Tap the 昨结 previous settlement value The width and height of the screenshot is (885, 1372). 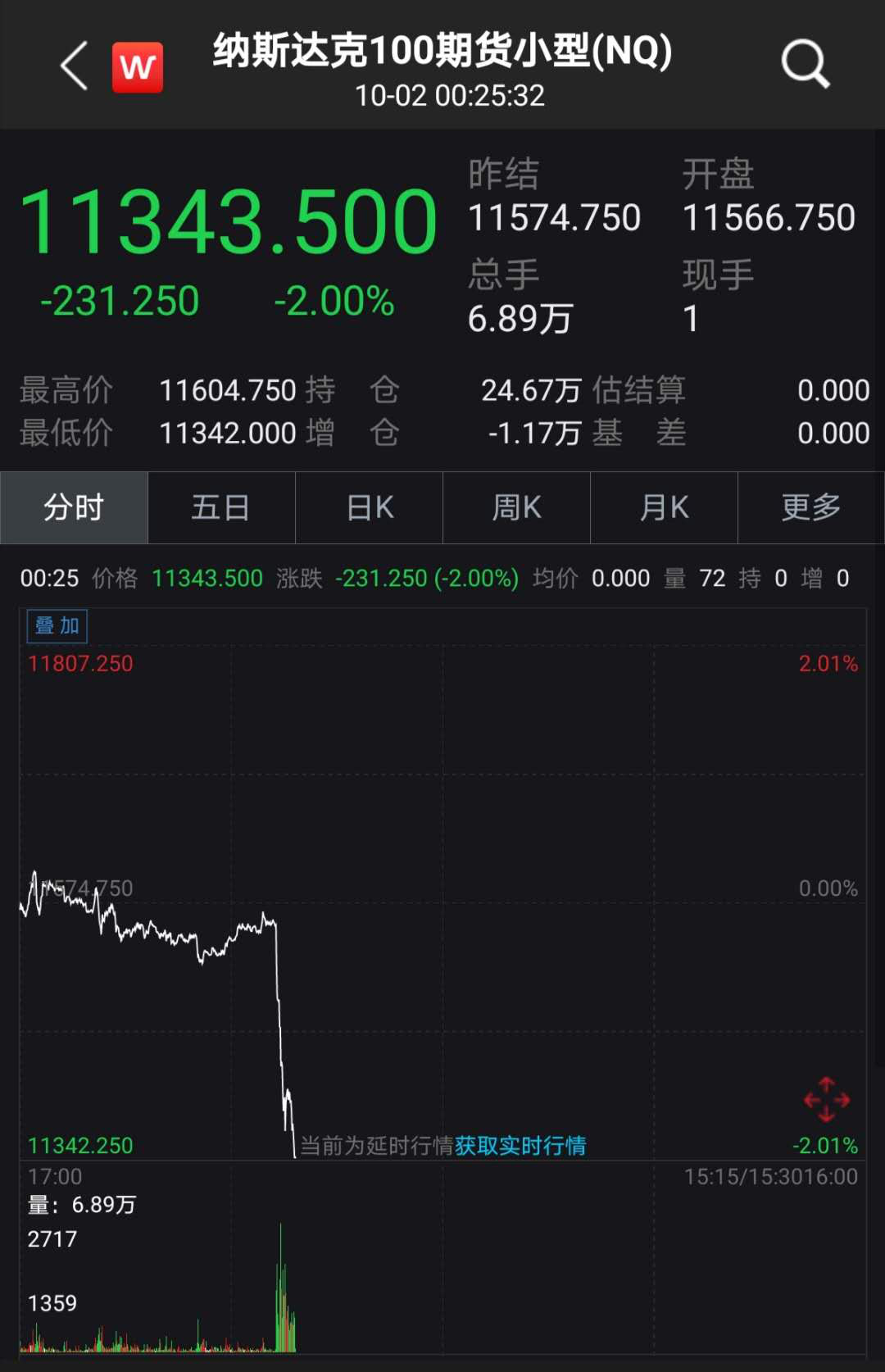click(x=556, y=216)
